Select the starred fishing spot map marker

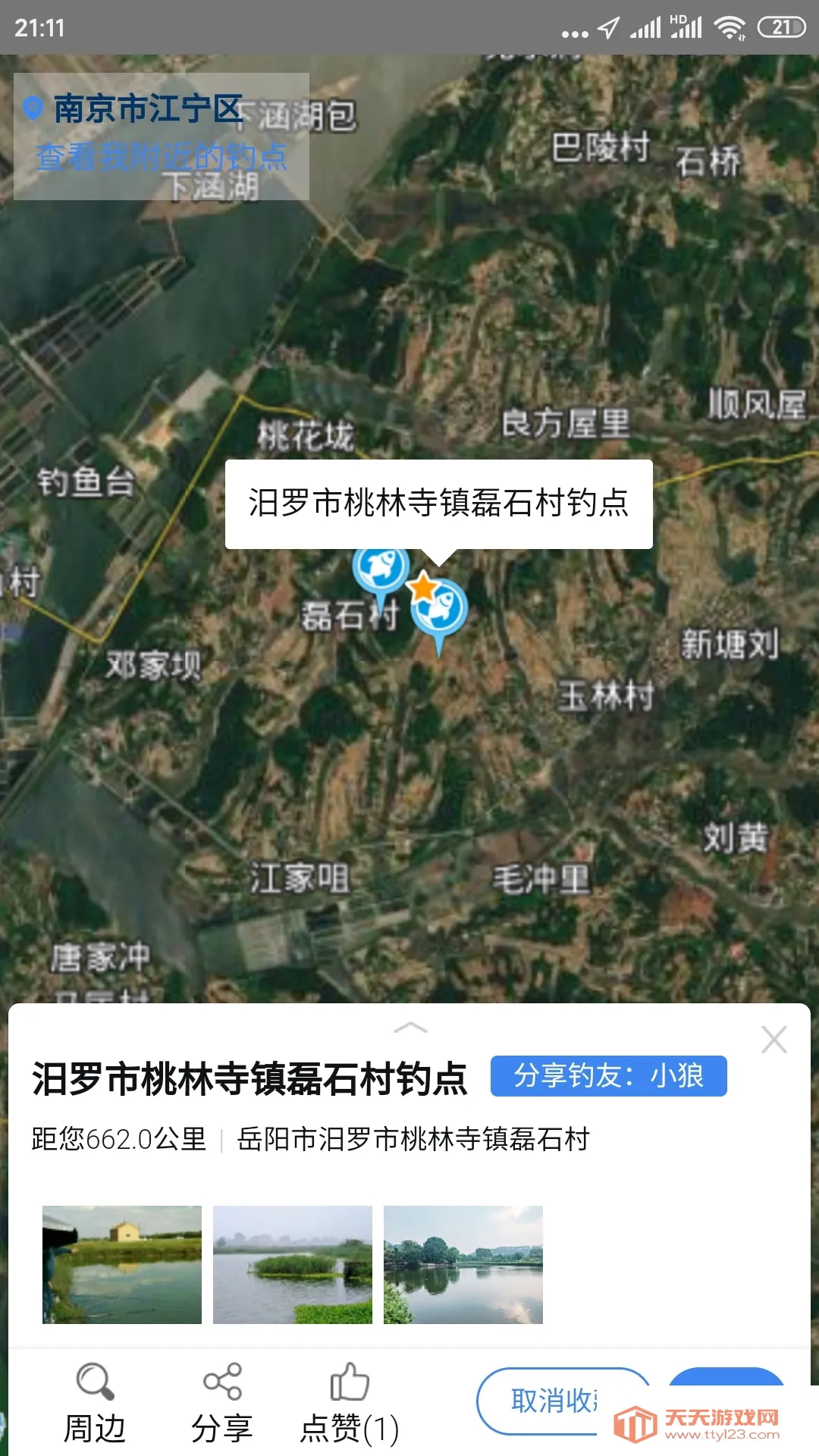440,608
